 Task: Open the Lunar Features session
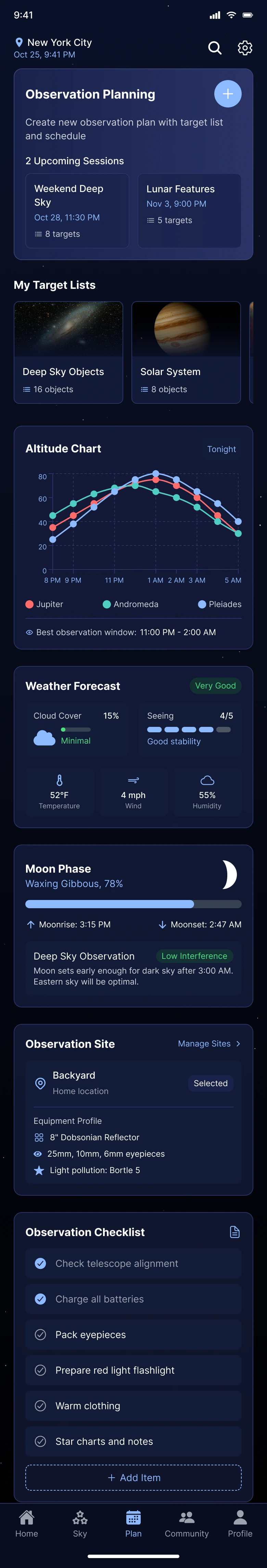[189, 210]
